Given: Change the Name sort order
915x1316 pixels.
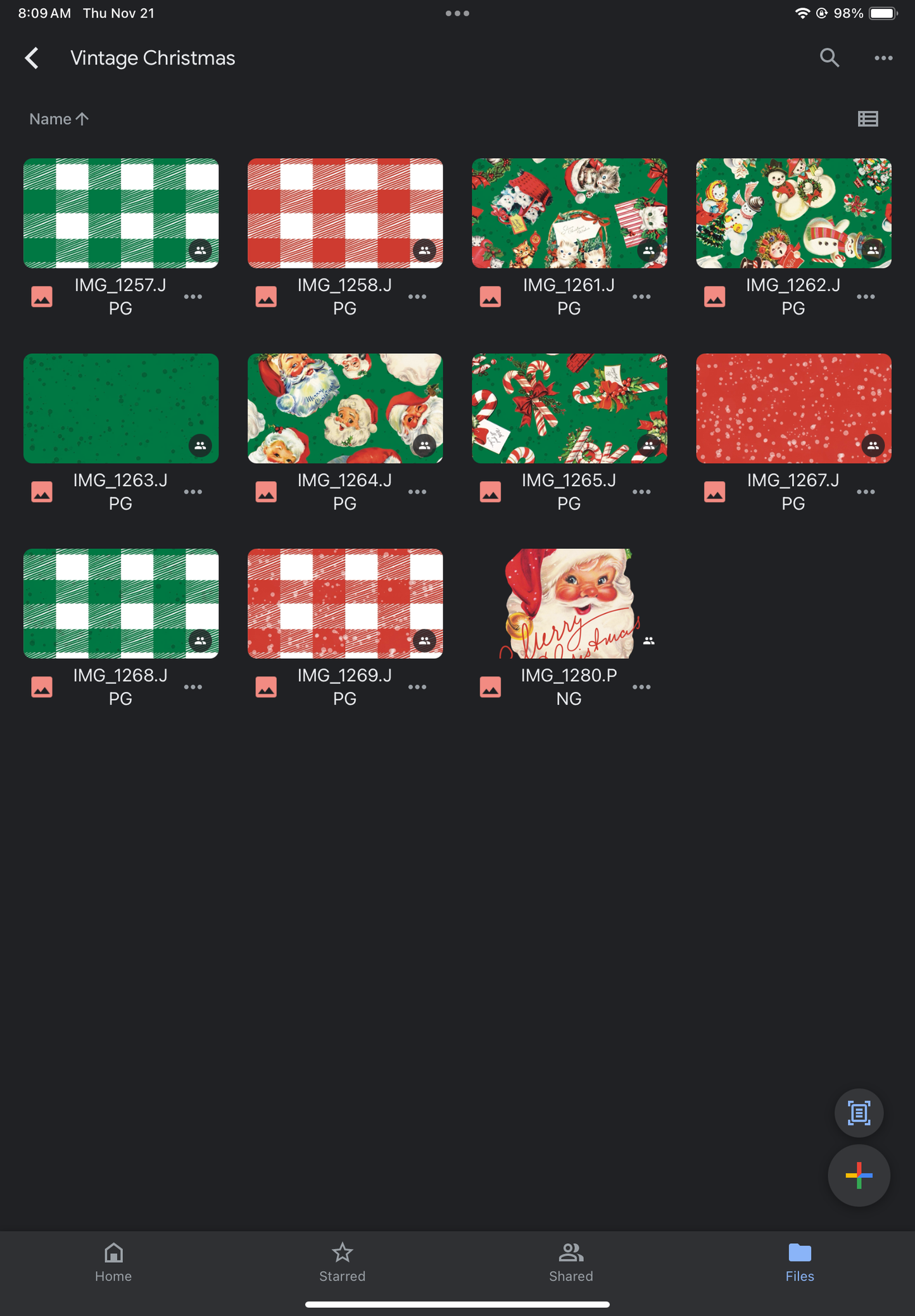Looking at the screenshot, I should 59,119.
